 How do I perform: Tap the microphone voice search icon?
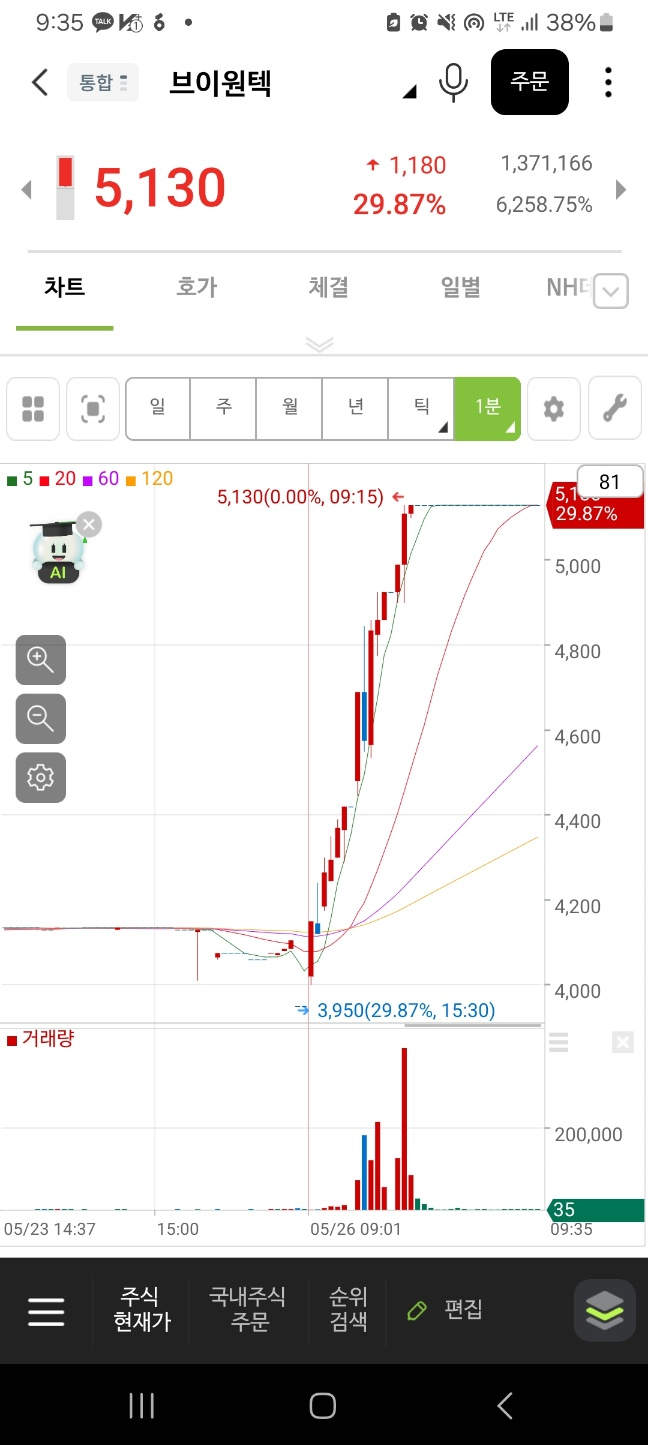(453, 82)
